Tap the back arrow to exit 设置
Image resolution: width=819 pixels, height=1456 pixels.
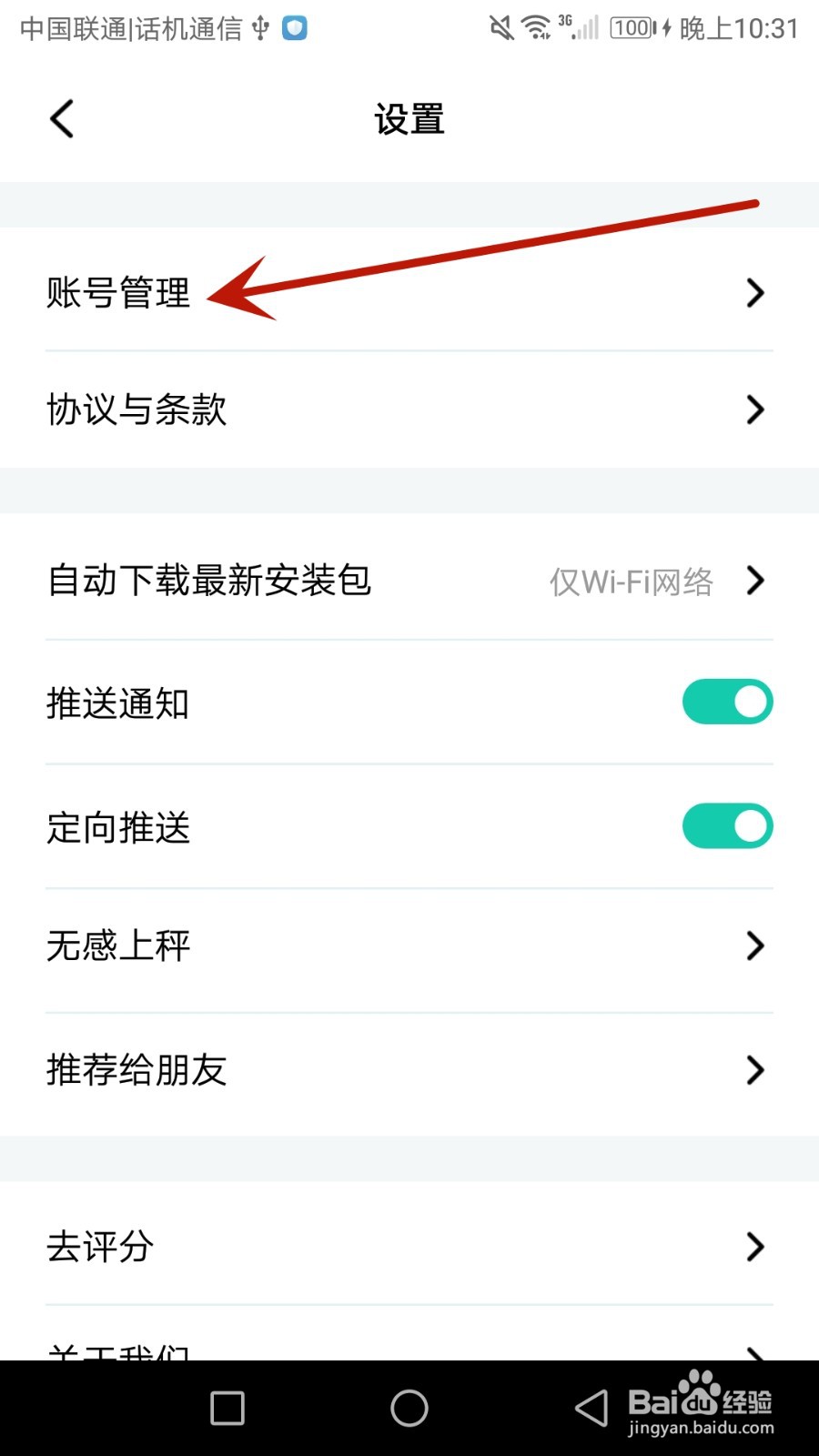[x=61, y=118]
